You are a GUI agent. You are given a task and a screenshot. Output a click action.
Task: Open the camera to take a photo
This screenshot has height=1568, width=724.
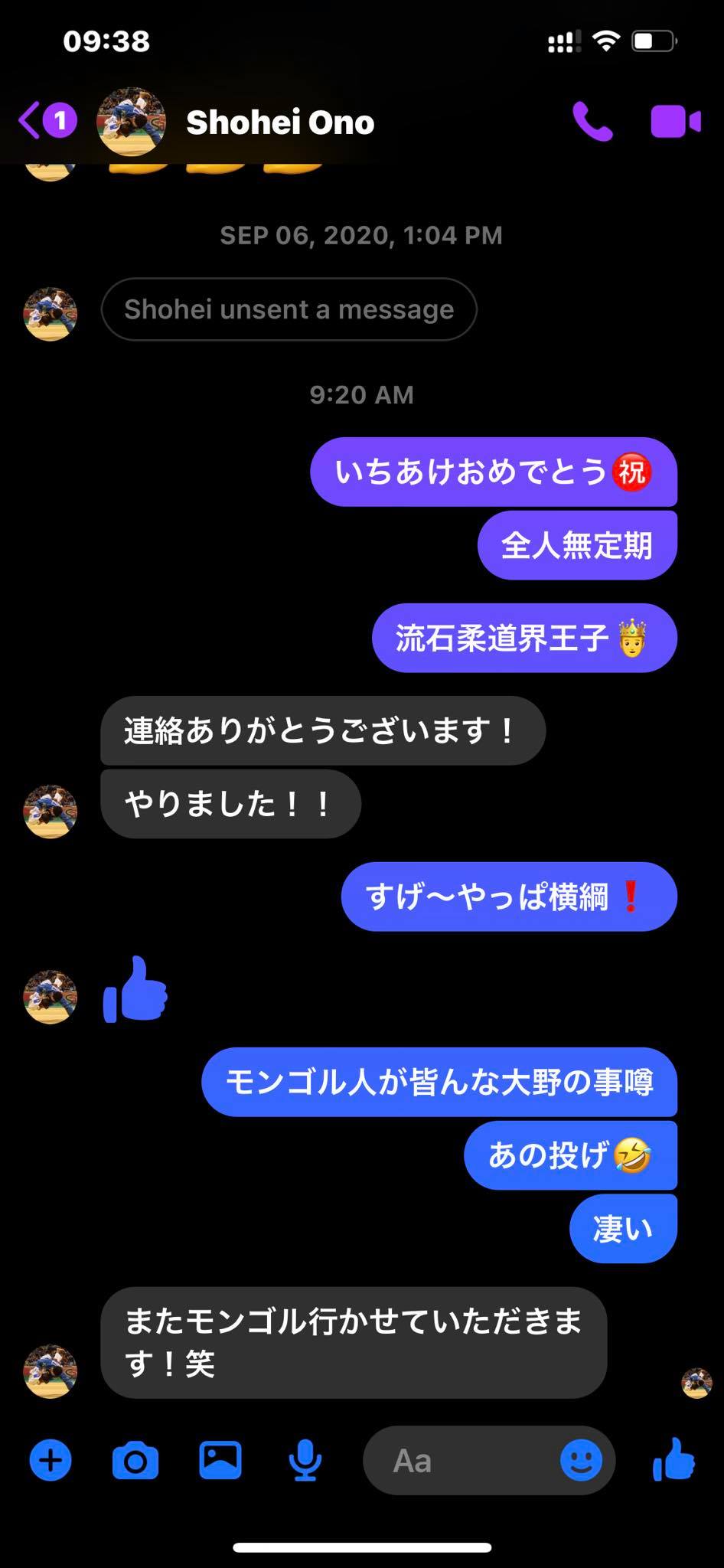pyautogui.click(x=135, y=1461)
